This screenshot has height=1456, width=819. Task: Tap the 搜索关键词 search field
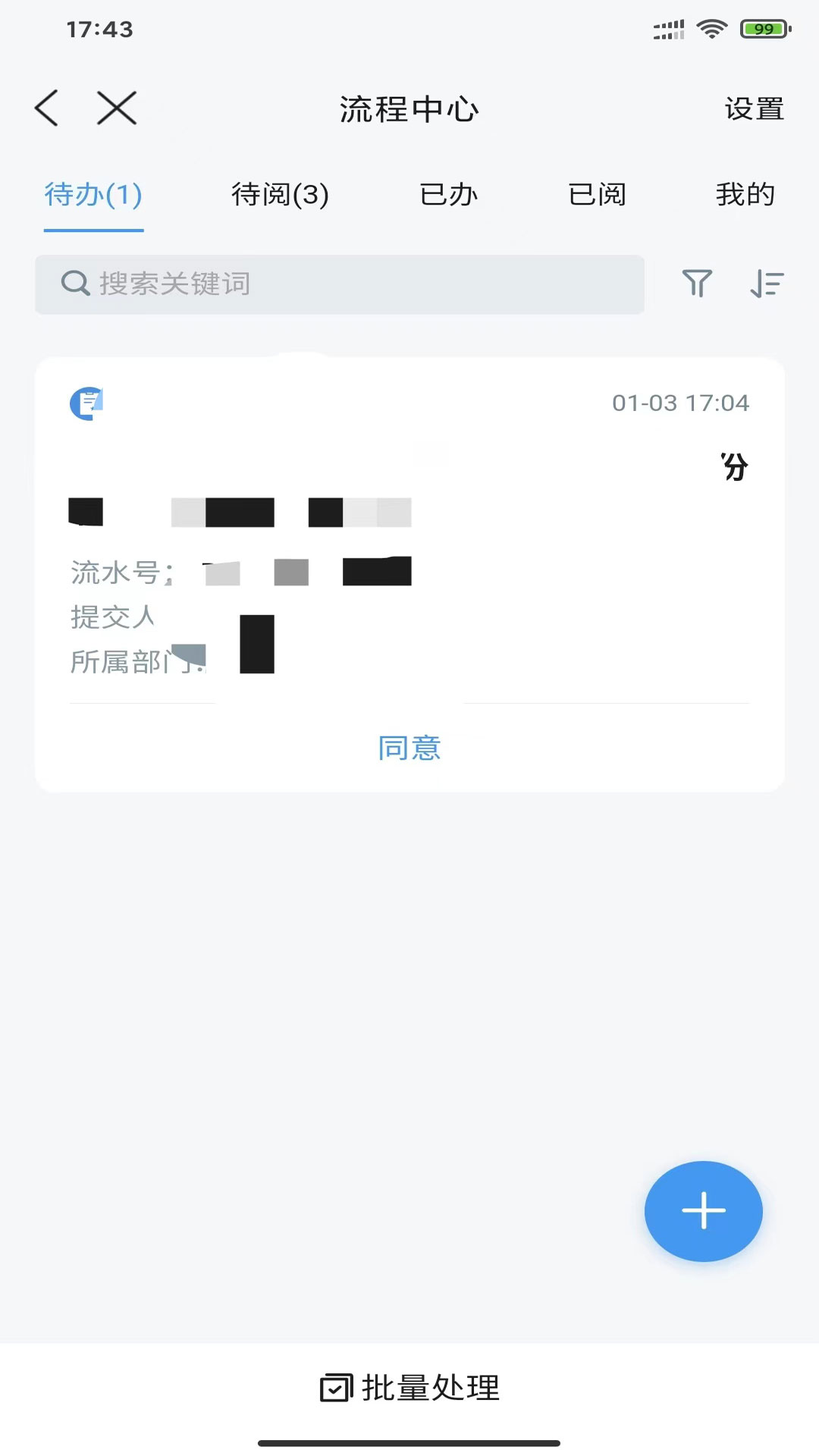tap(340, 284)
